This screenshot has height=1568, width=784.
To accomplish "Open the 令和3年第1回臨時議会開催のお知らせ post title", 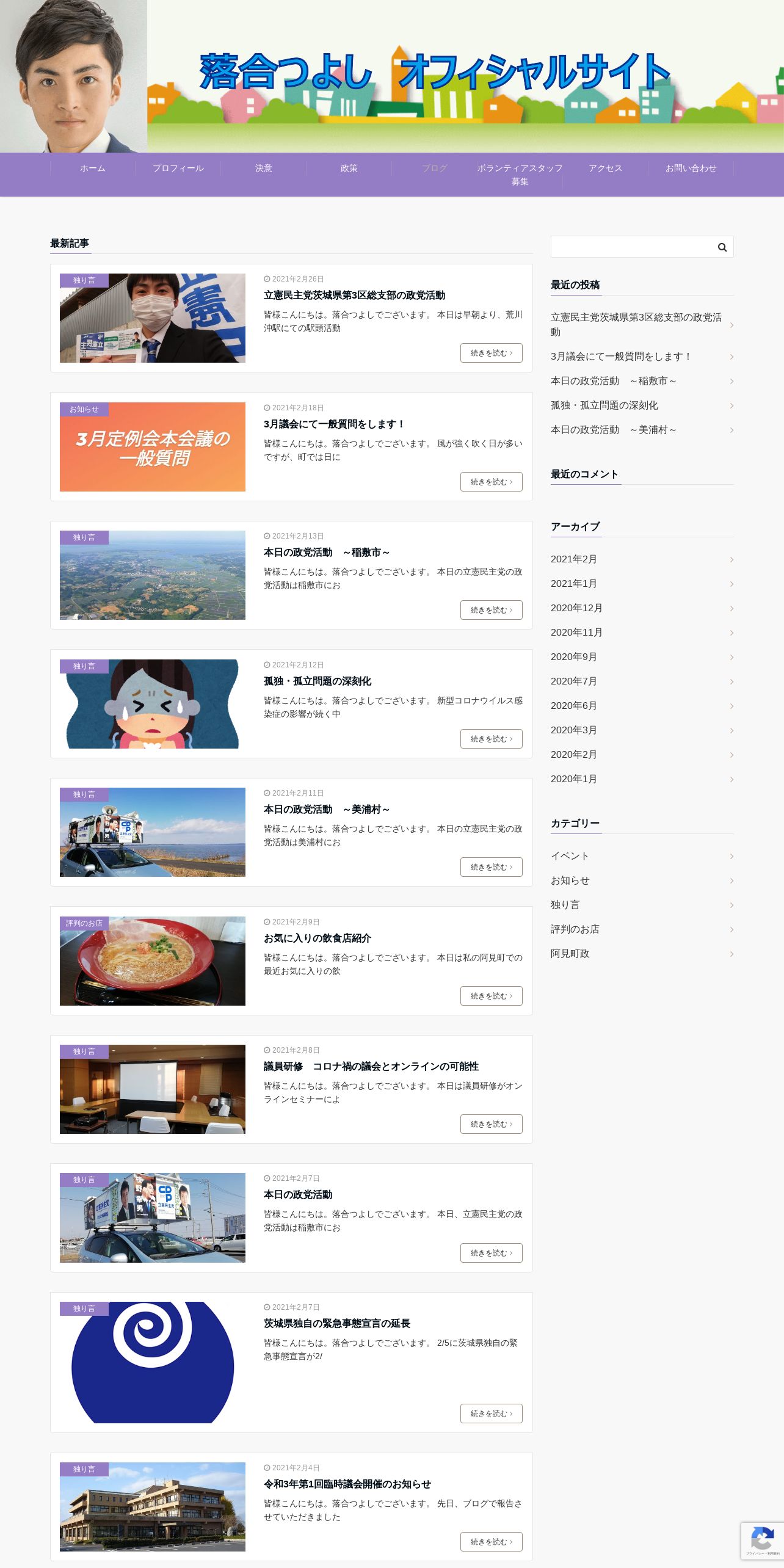I will 347,1484.
